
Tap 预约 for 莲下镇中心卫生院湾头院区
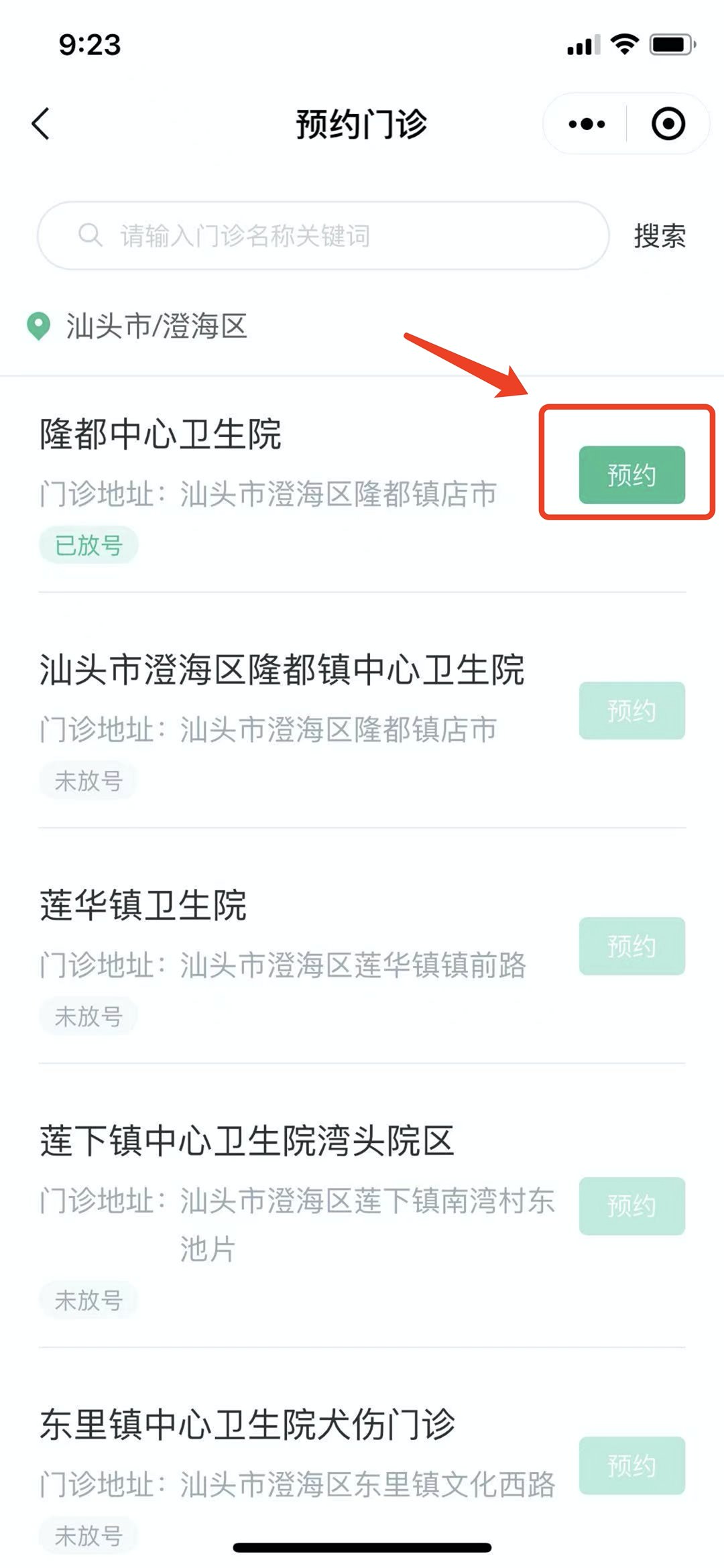tap(631, 1206)
